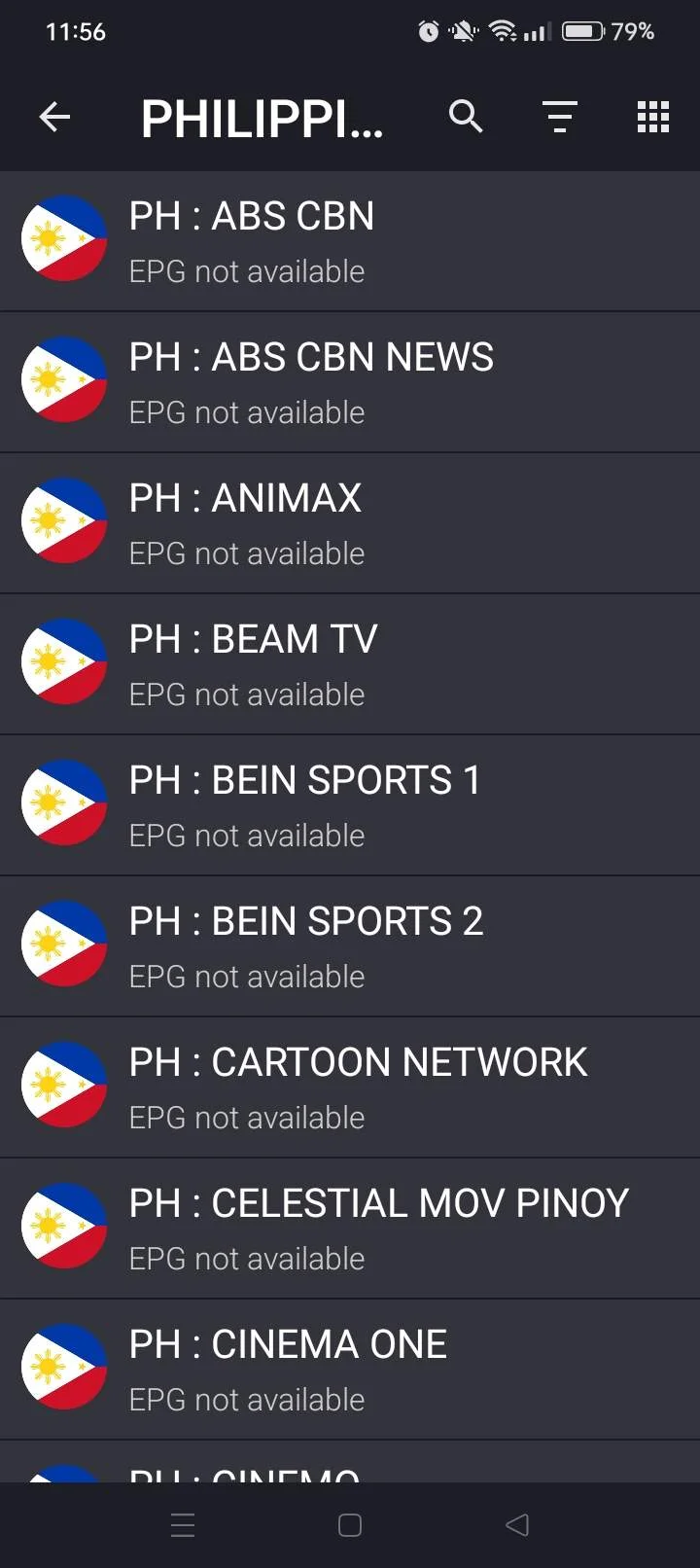Viewport: 700px width, 1568px height.
Task: Open PH : CARTOON NETWORK channel
Action: pyautogui.click(x=350, y=1087)
